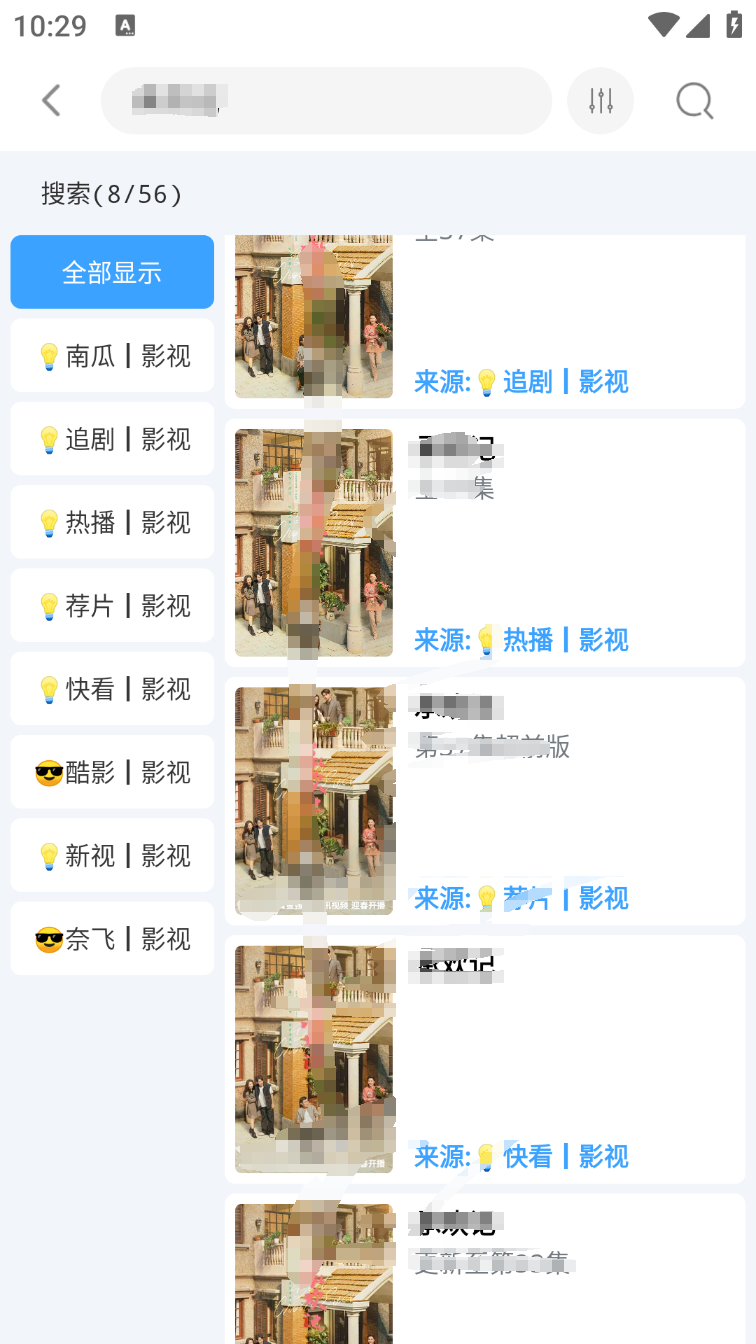Select the 全部显示 filter
This screenshot has width=756, height=1344.
pos(112,272)
